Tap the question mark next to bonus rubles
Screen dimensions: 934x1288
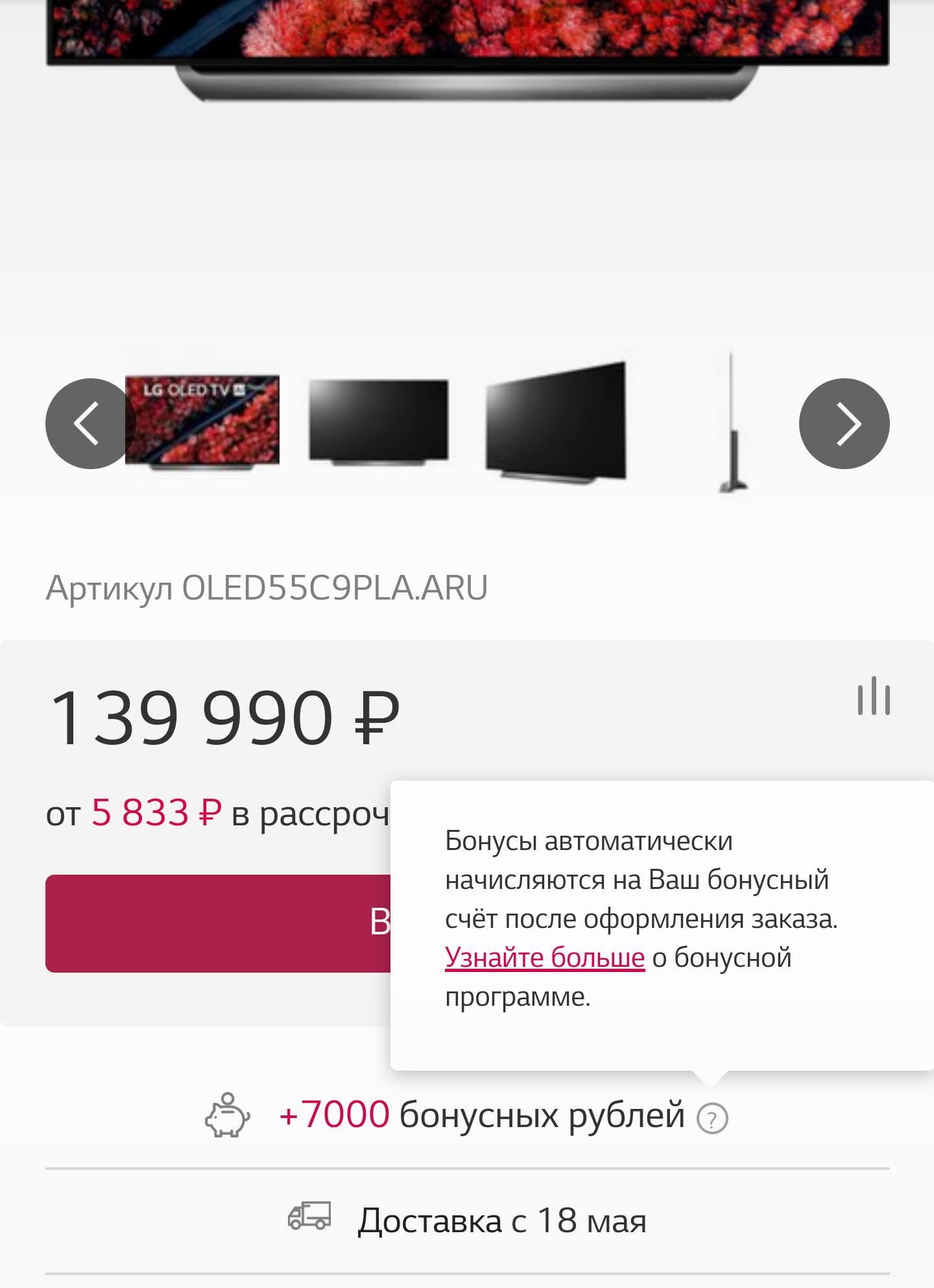pos(712,1119)
